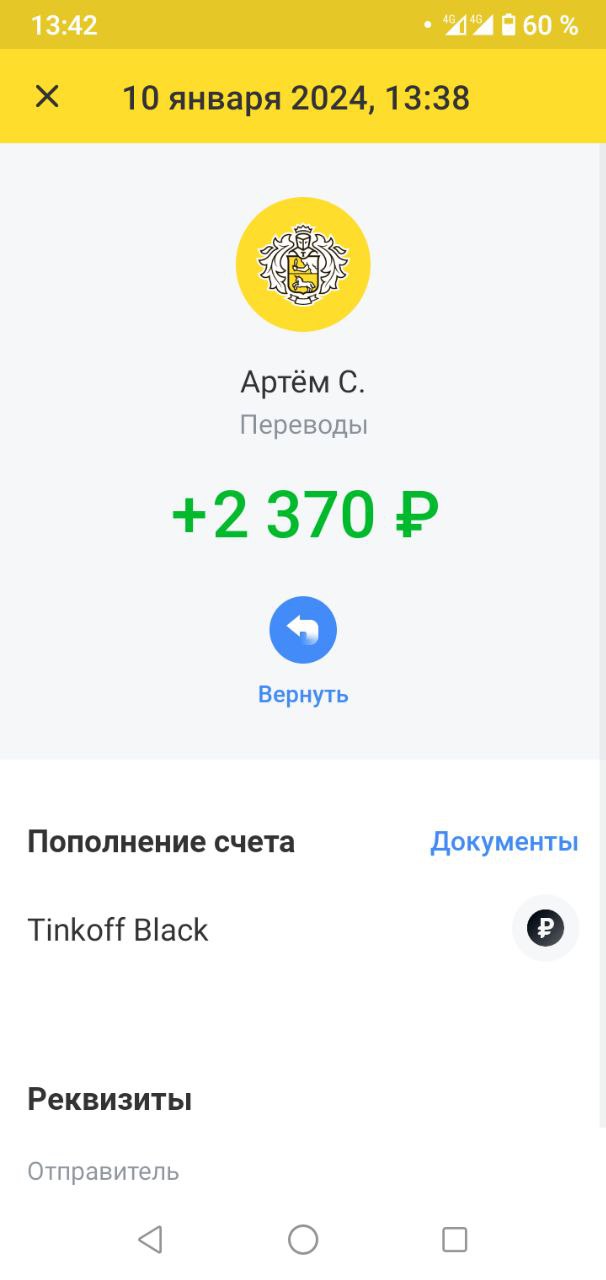Close the transaction details screen
606x1280 pixels.
[47, 97]
